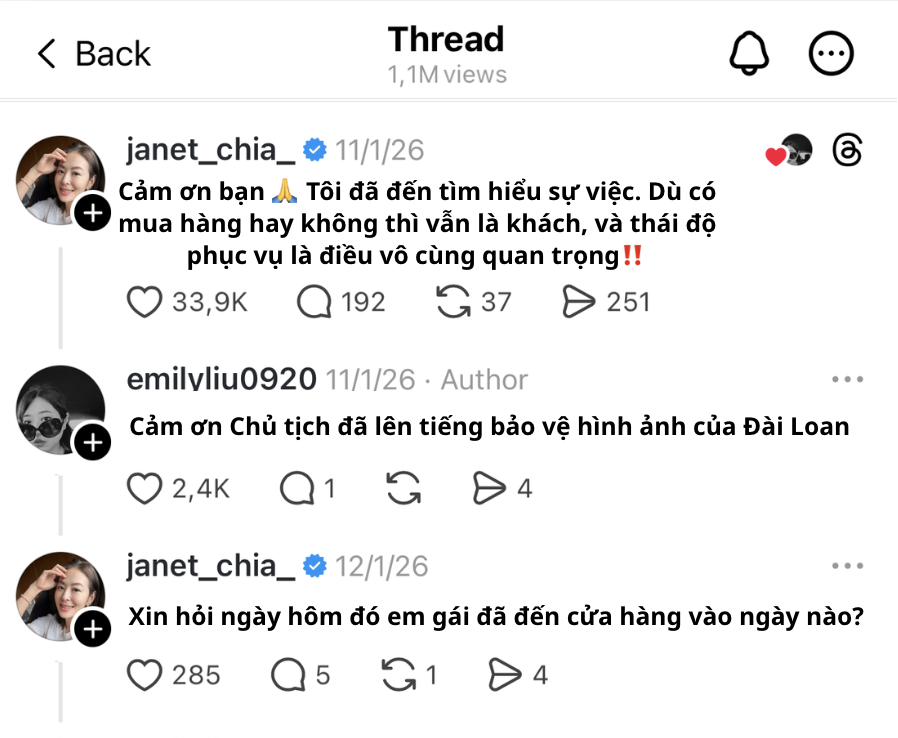Image resolution: width=898 pixels, height=738 pixels.
Task: Share emilyliu0920's reply
Action: tap(489, 488)
